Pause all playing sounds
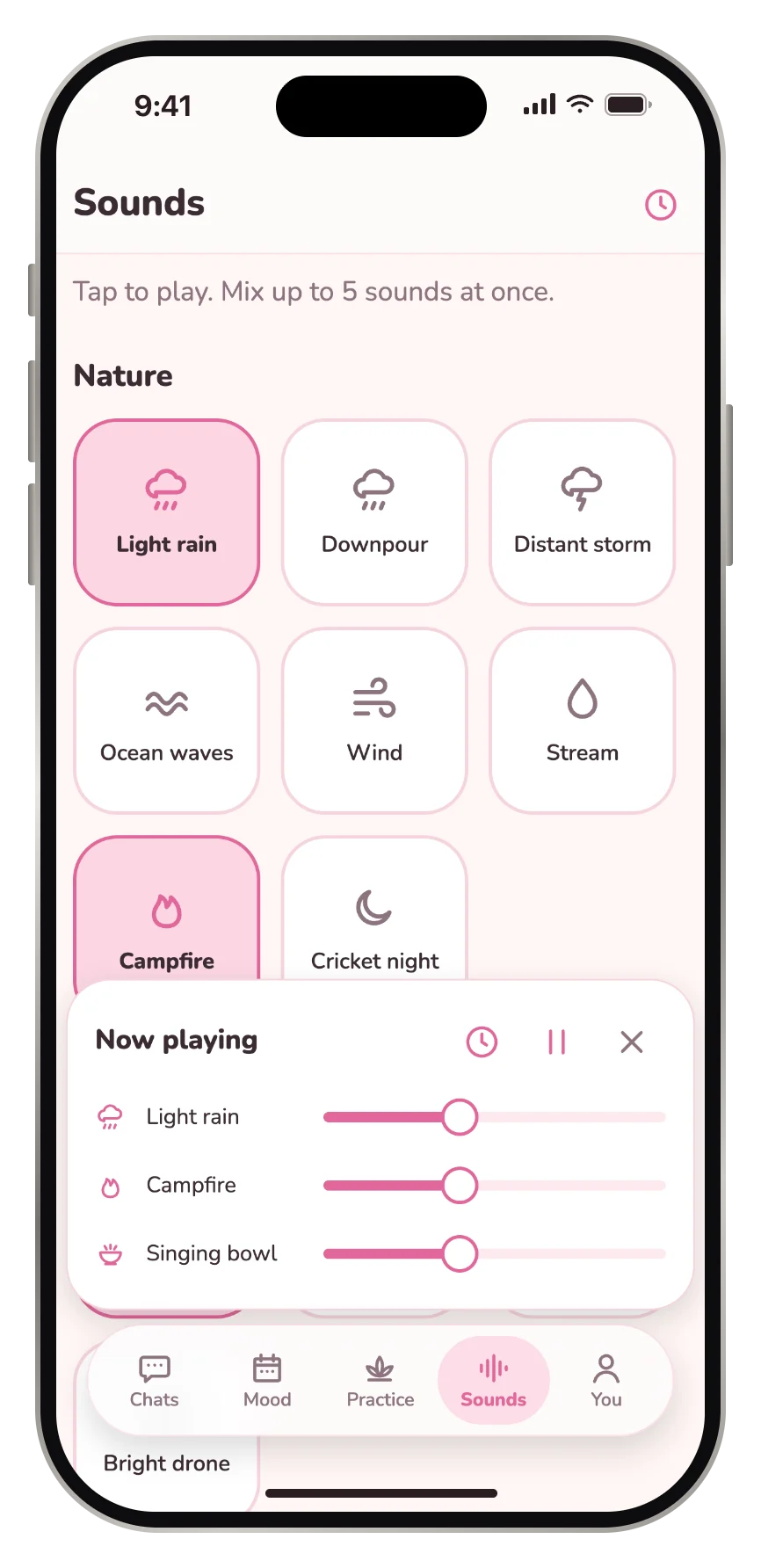761x1568 pixels. (x=556, y=1042)
